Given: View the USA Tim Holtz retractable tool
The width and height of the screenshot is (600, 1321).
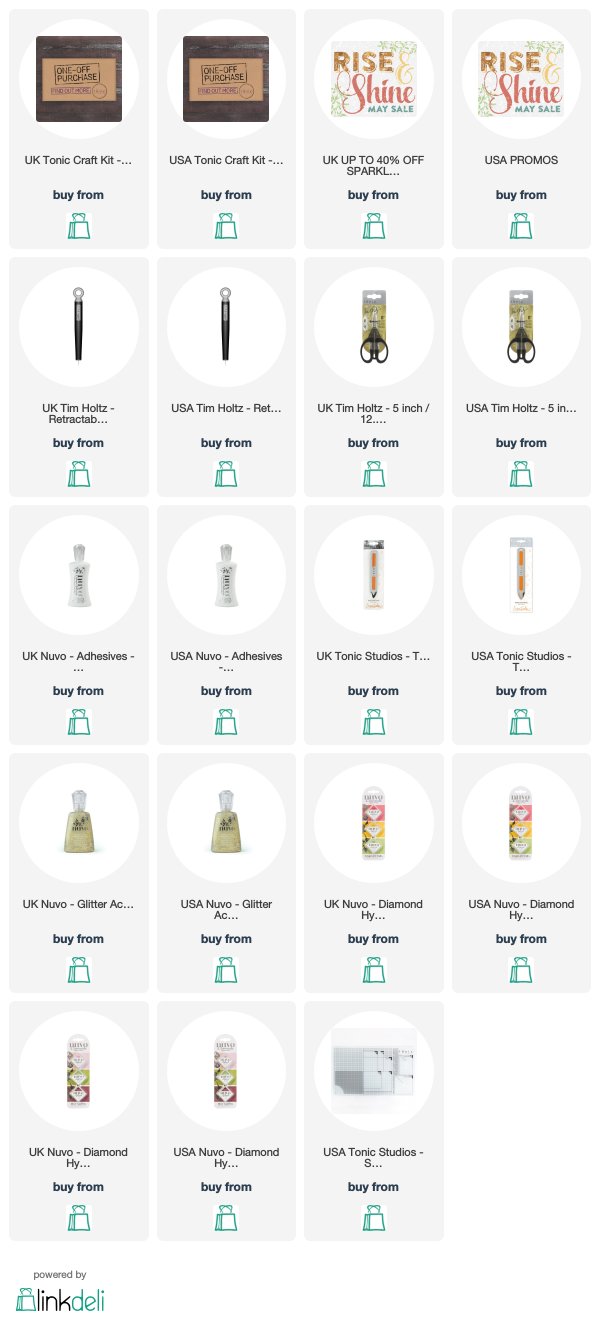Looking at the screenshot, I should (x=227, y=377).
